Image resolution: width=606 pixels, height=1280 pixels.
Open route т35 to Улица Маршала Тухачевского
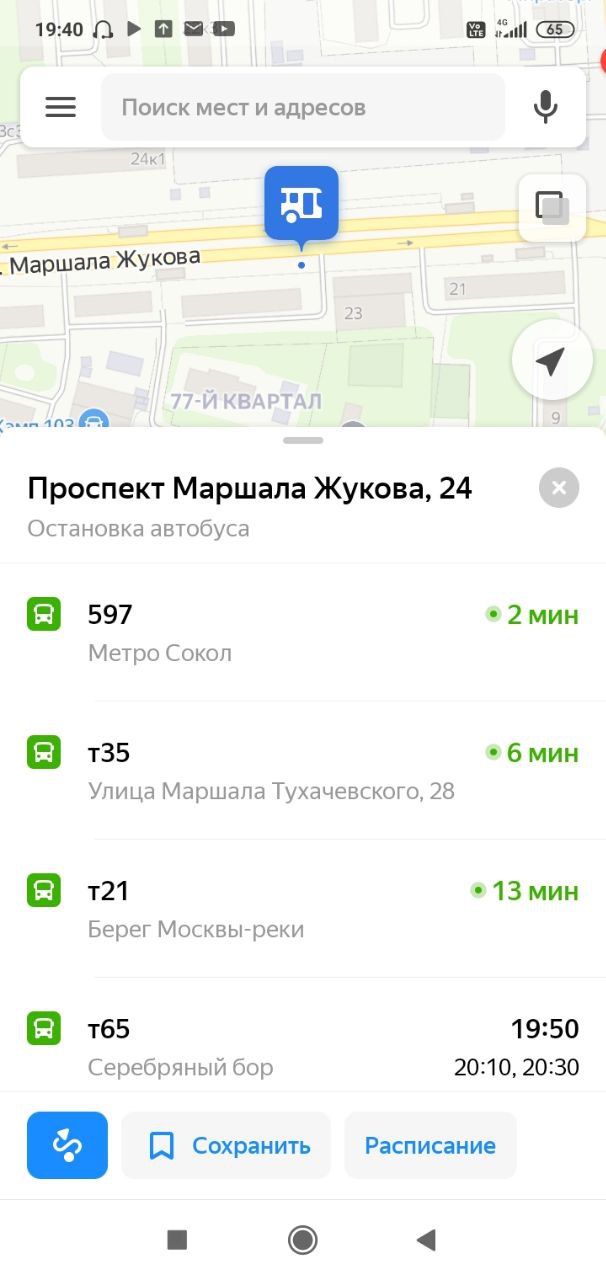click(x=303, y=770)
